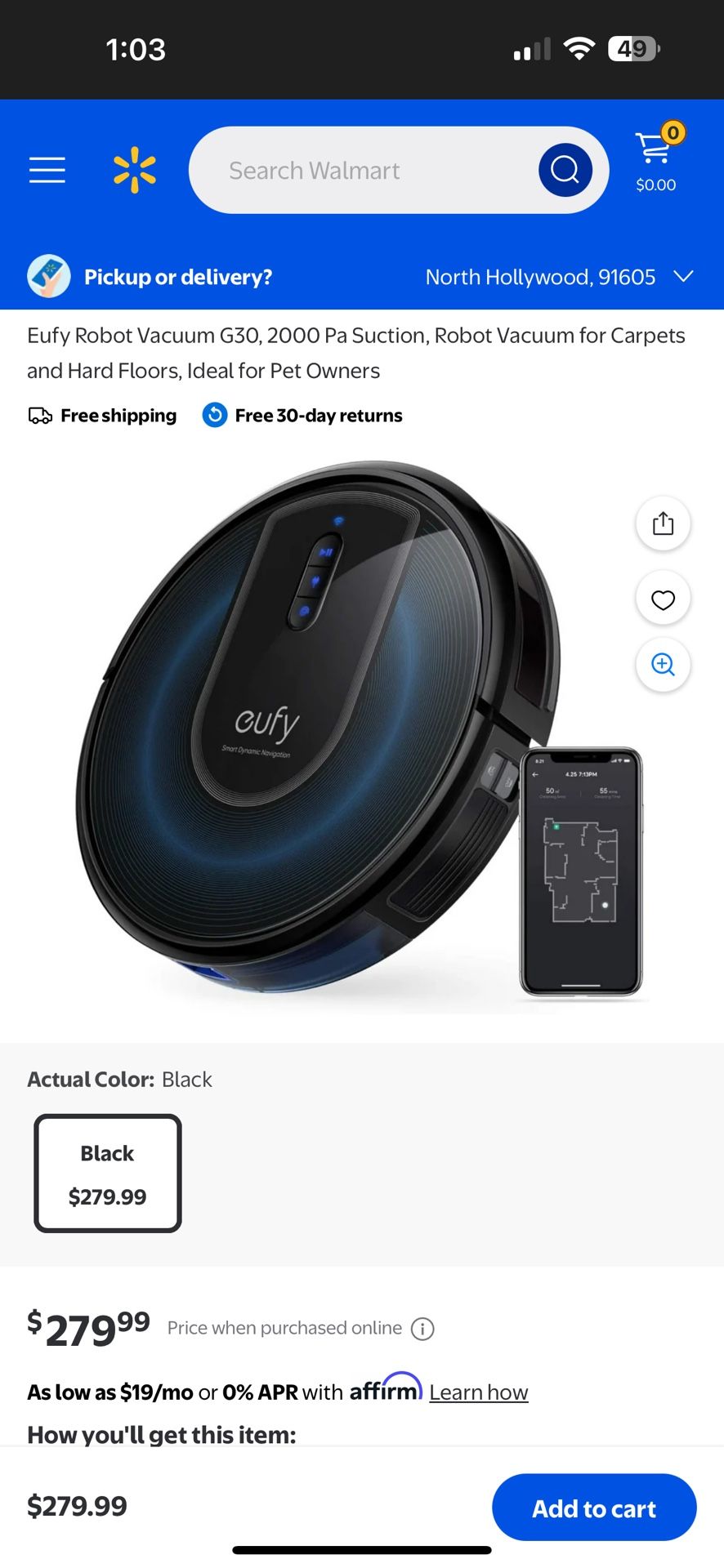Select the Black $279.99 color option
This screenshot has height=1568, width=724.
108,1174
